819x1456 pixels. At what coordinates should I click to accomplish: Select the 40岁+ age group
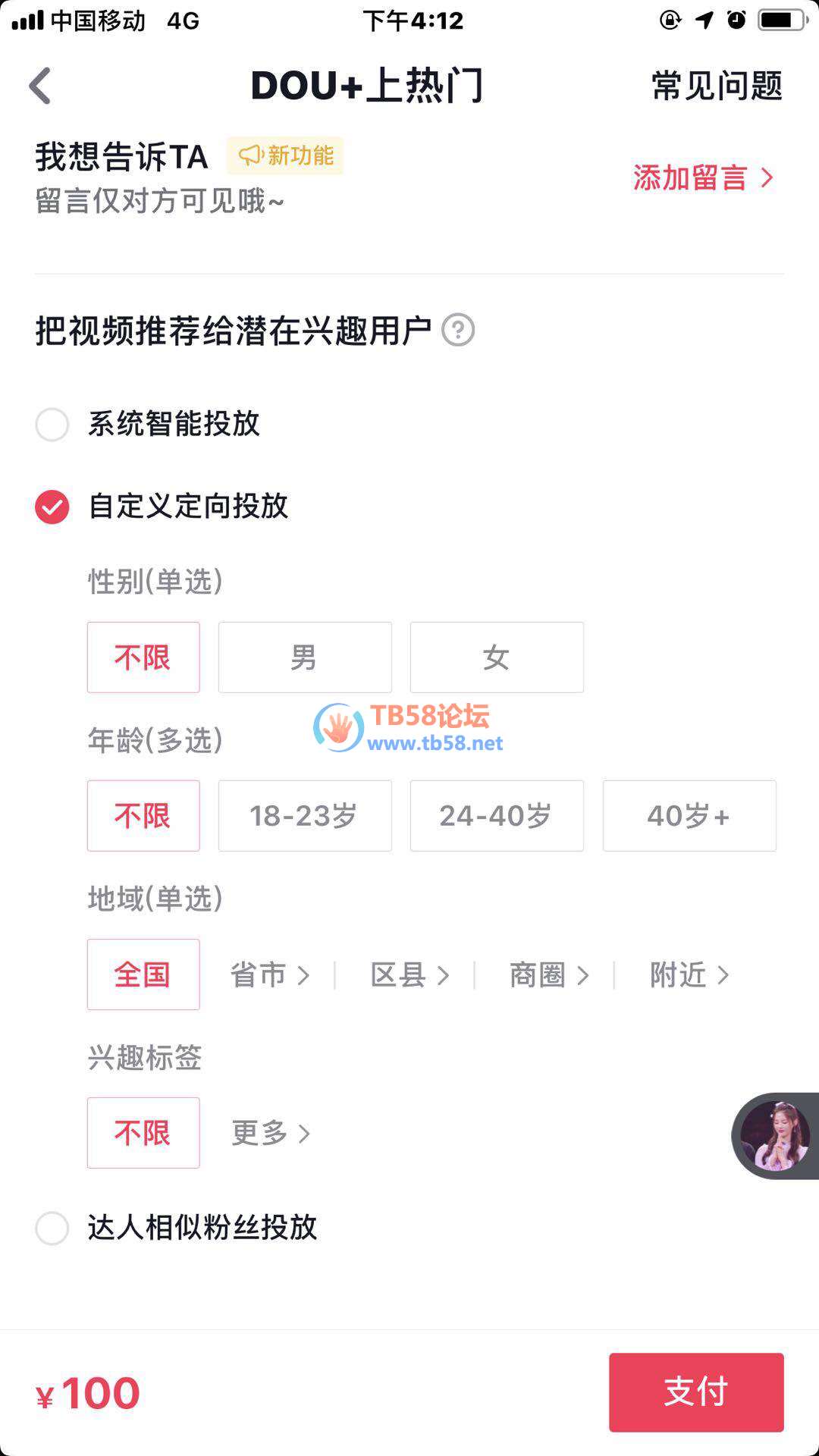(x=689, y=816)
